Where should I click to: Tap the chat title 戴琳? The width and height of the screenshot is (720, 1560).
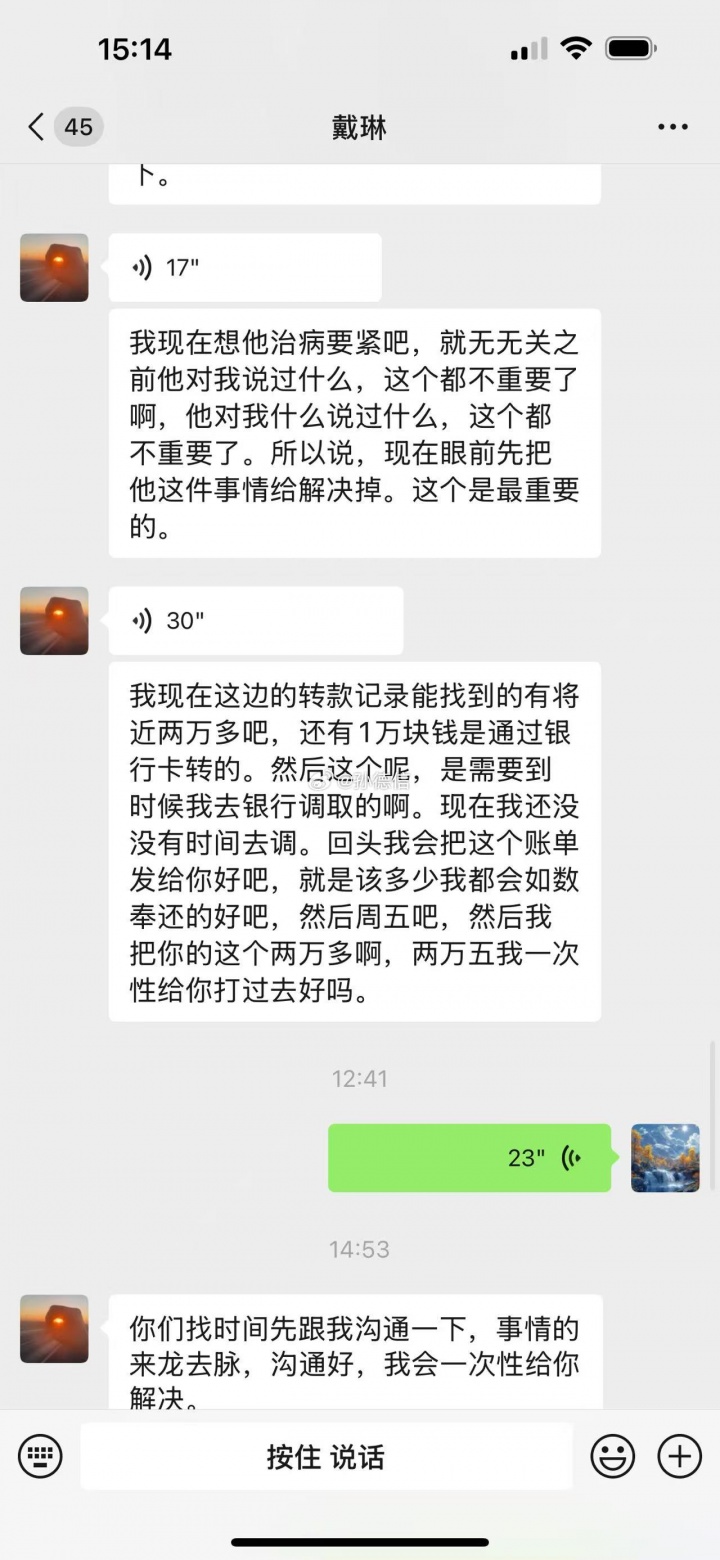[x=360, y=127]
